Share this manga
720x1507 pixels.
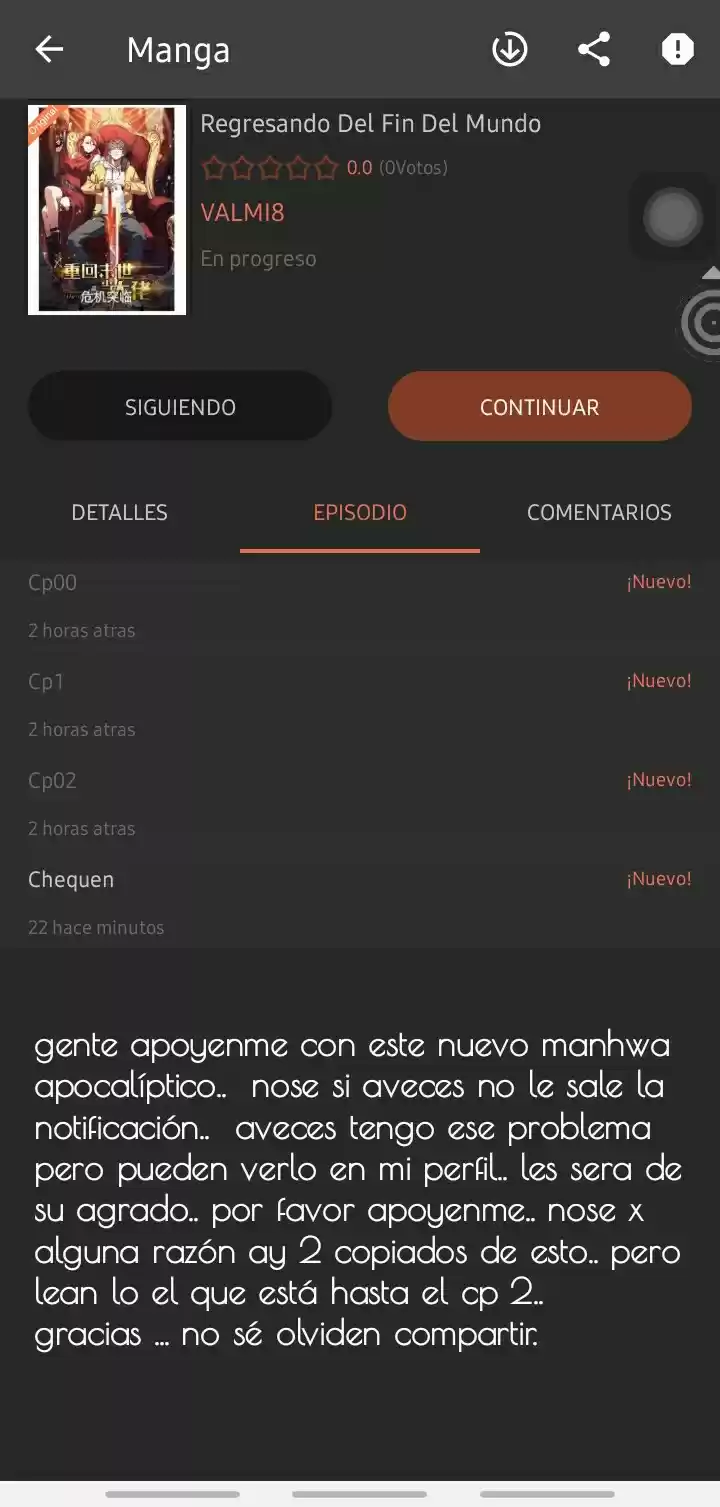[x=594, y=50]
